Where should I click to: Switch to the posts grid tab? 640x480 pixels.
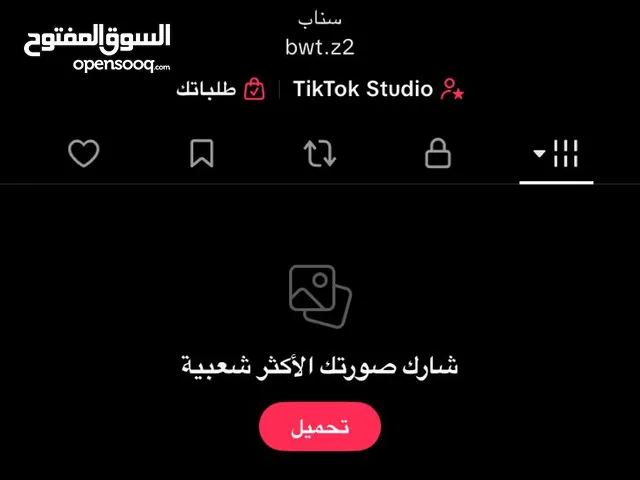(x=557, y=154)
